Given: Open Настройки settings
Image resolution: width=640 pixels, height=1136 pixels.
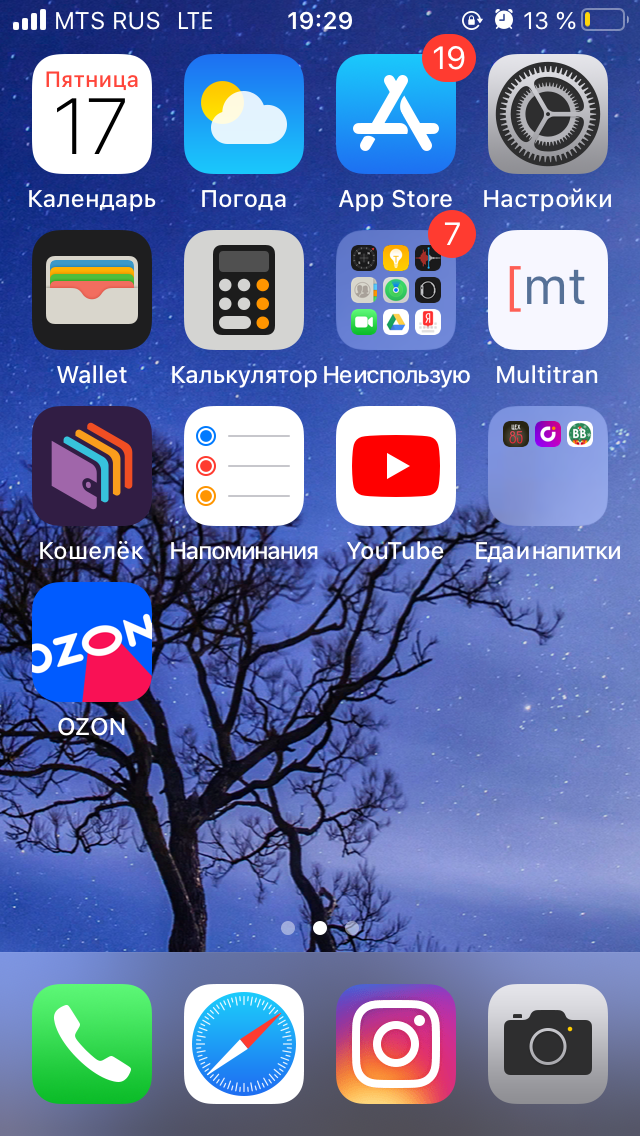Looking at the screenshot, I should click(x=548, y=115).
